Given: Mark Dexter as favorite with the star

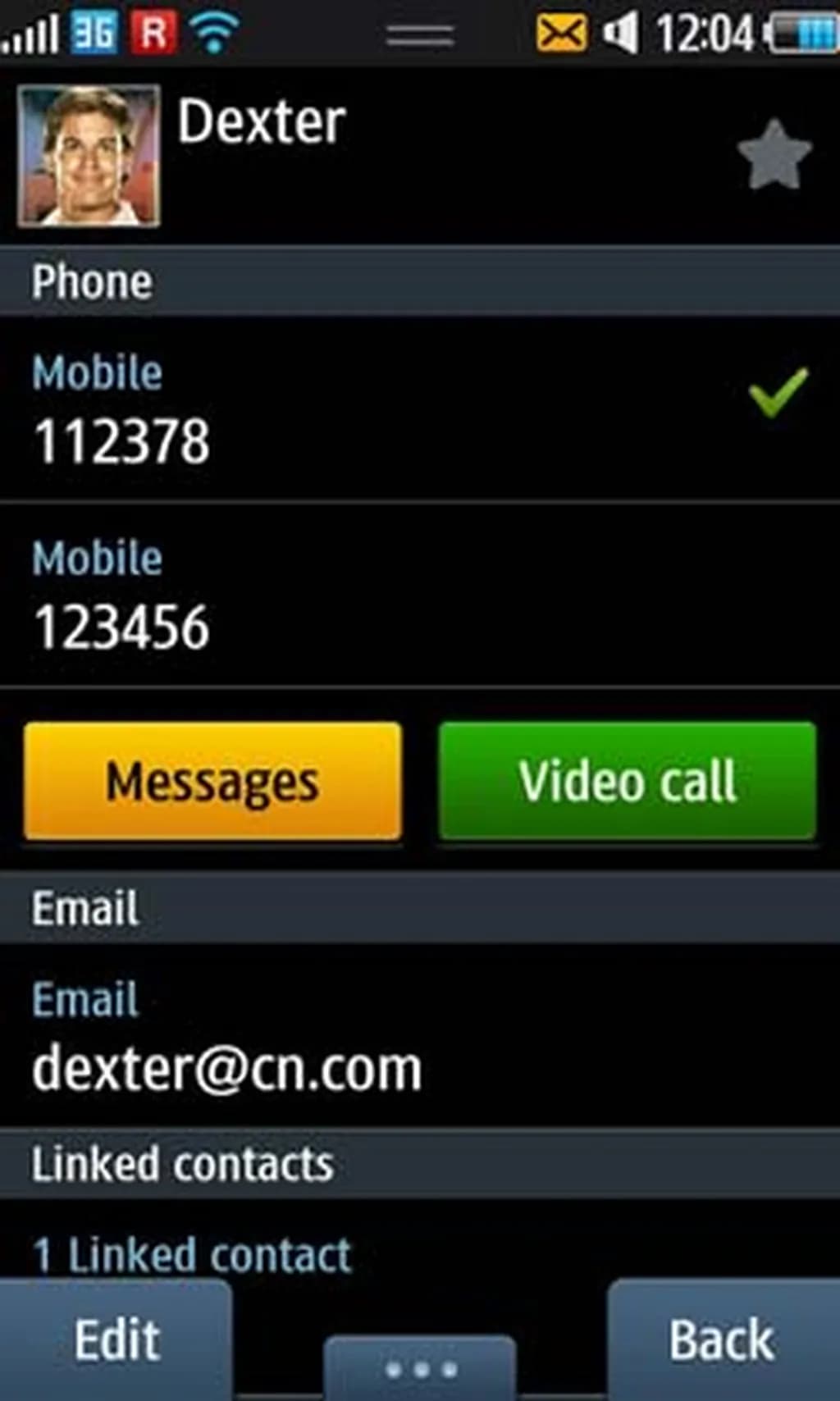Looking at the screenshot, I should [x=773, y=154].
